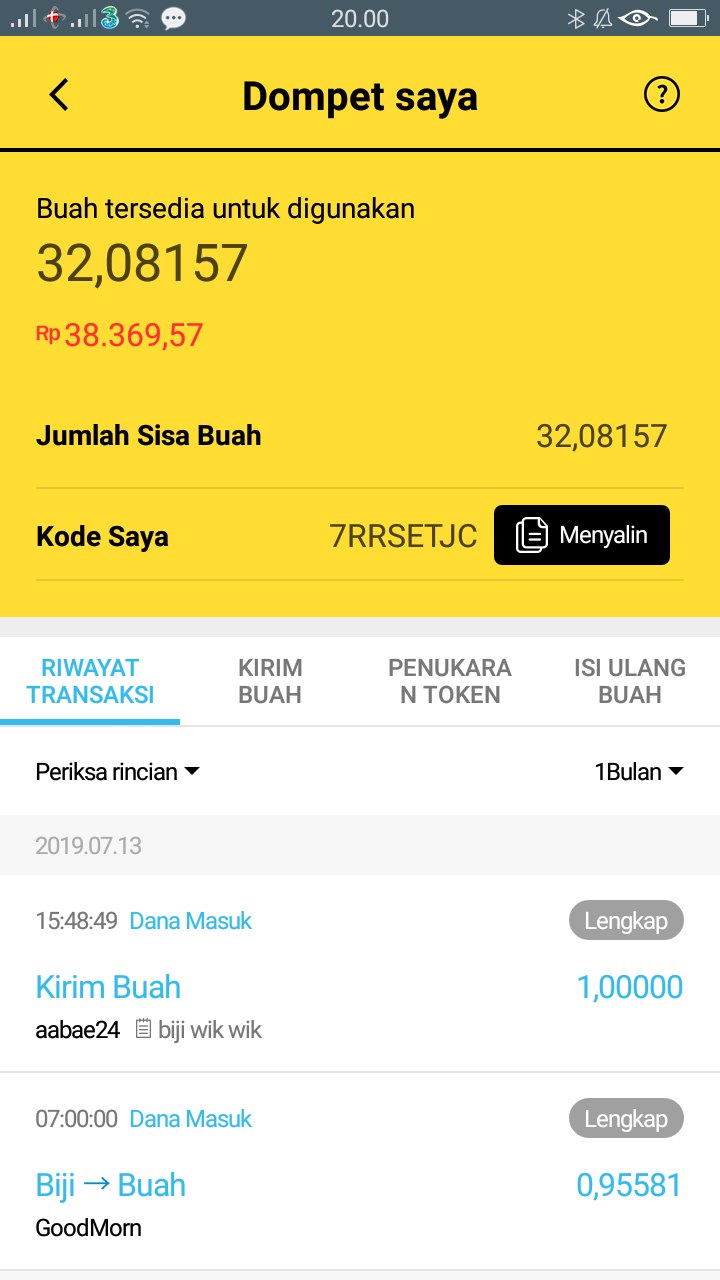The image size is (720, 1280).
Task: Go back from Dompet saya
Action: click(59, 95)
